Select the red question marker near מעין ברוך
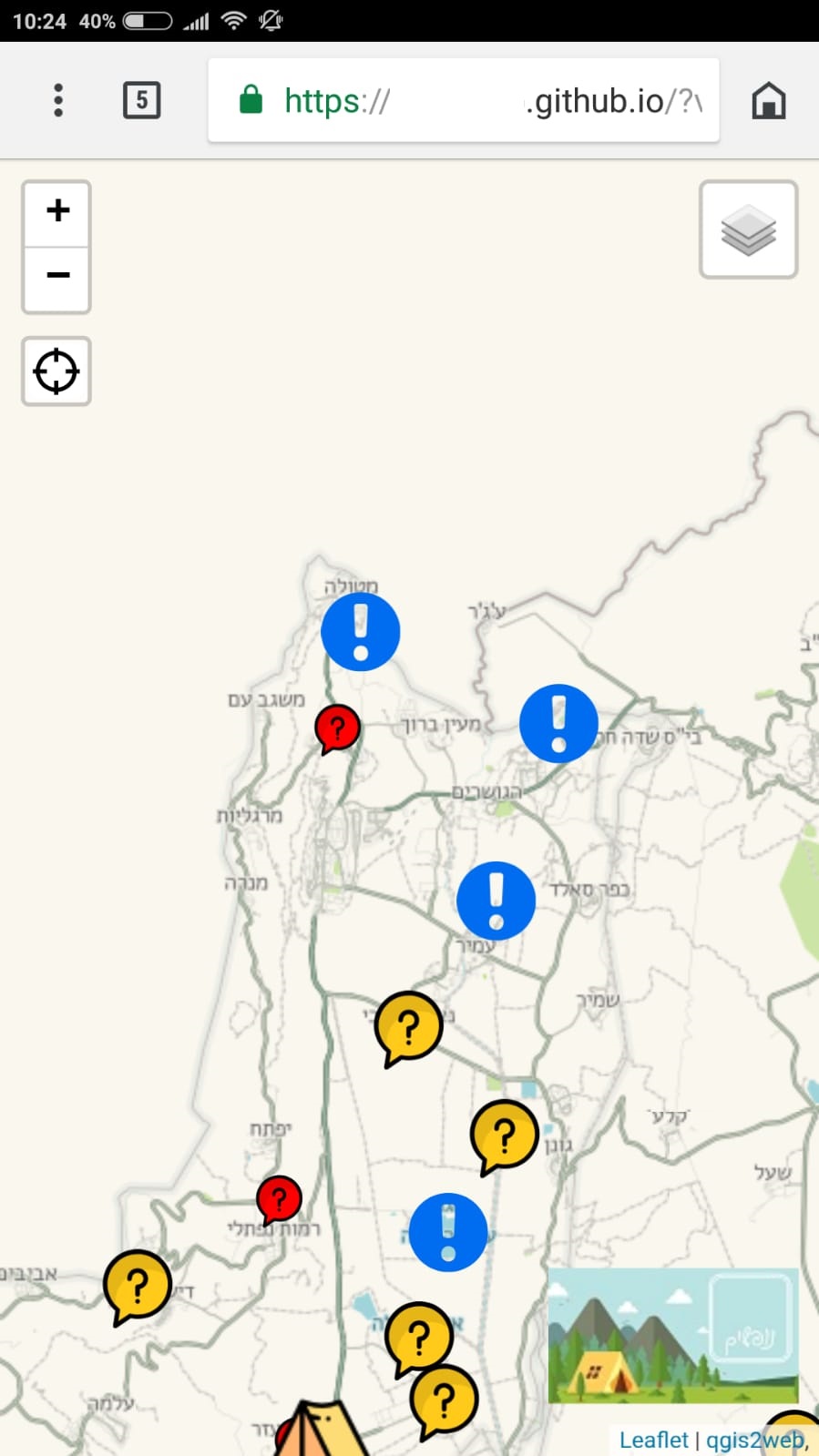819x1456 pixels. tap(337, 728)
